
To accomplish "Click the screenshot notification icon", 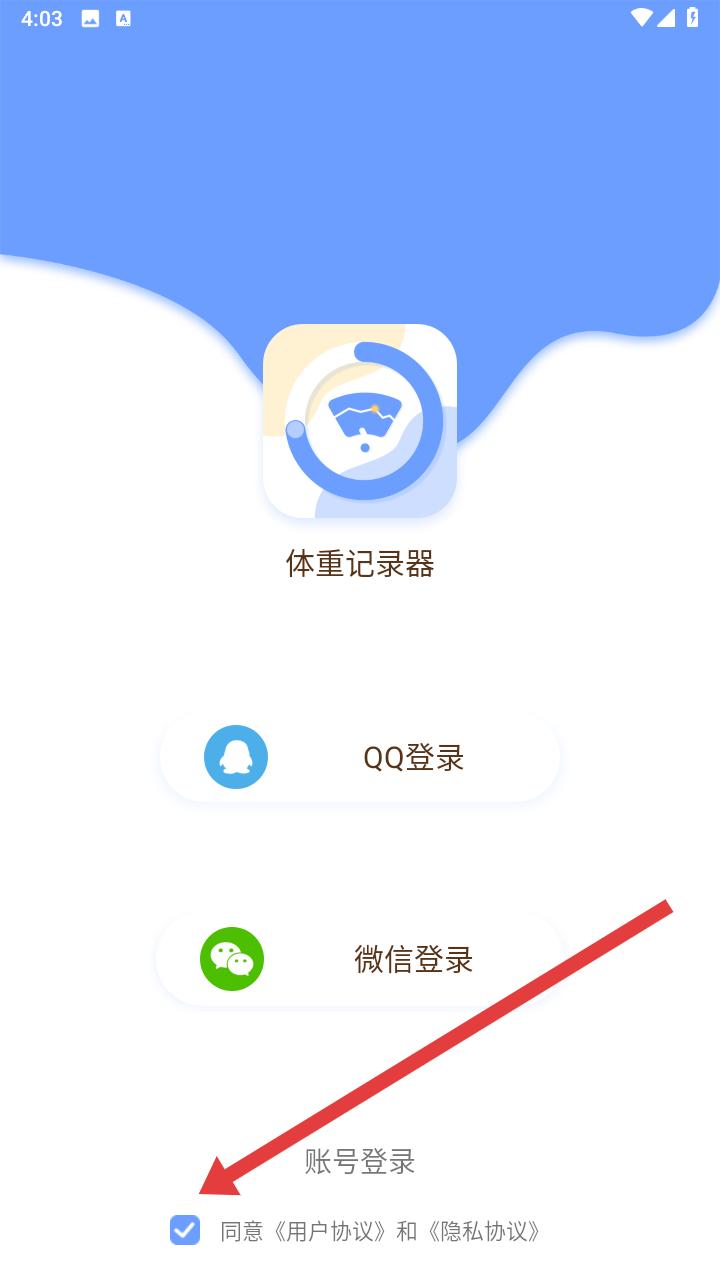I will (x=88, y=16).
